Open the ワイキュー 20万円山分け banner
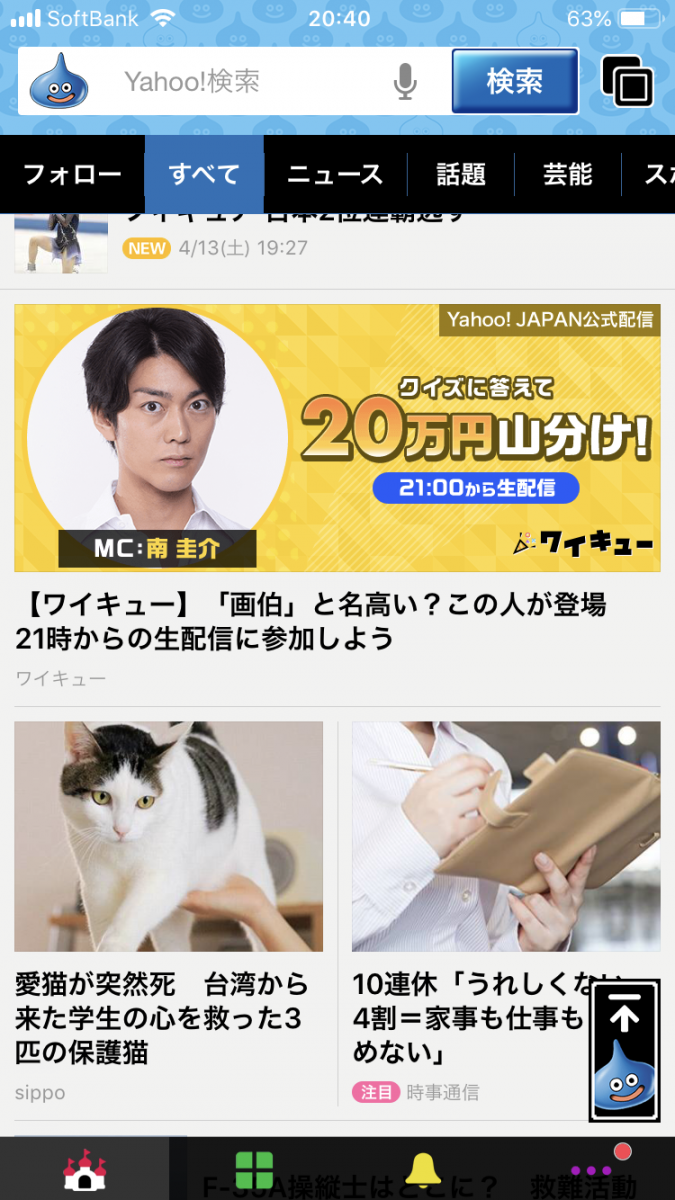The image size is (675, 1200). [x=337, y=438]
